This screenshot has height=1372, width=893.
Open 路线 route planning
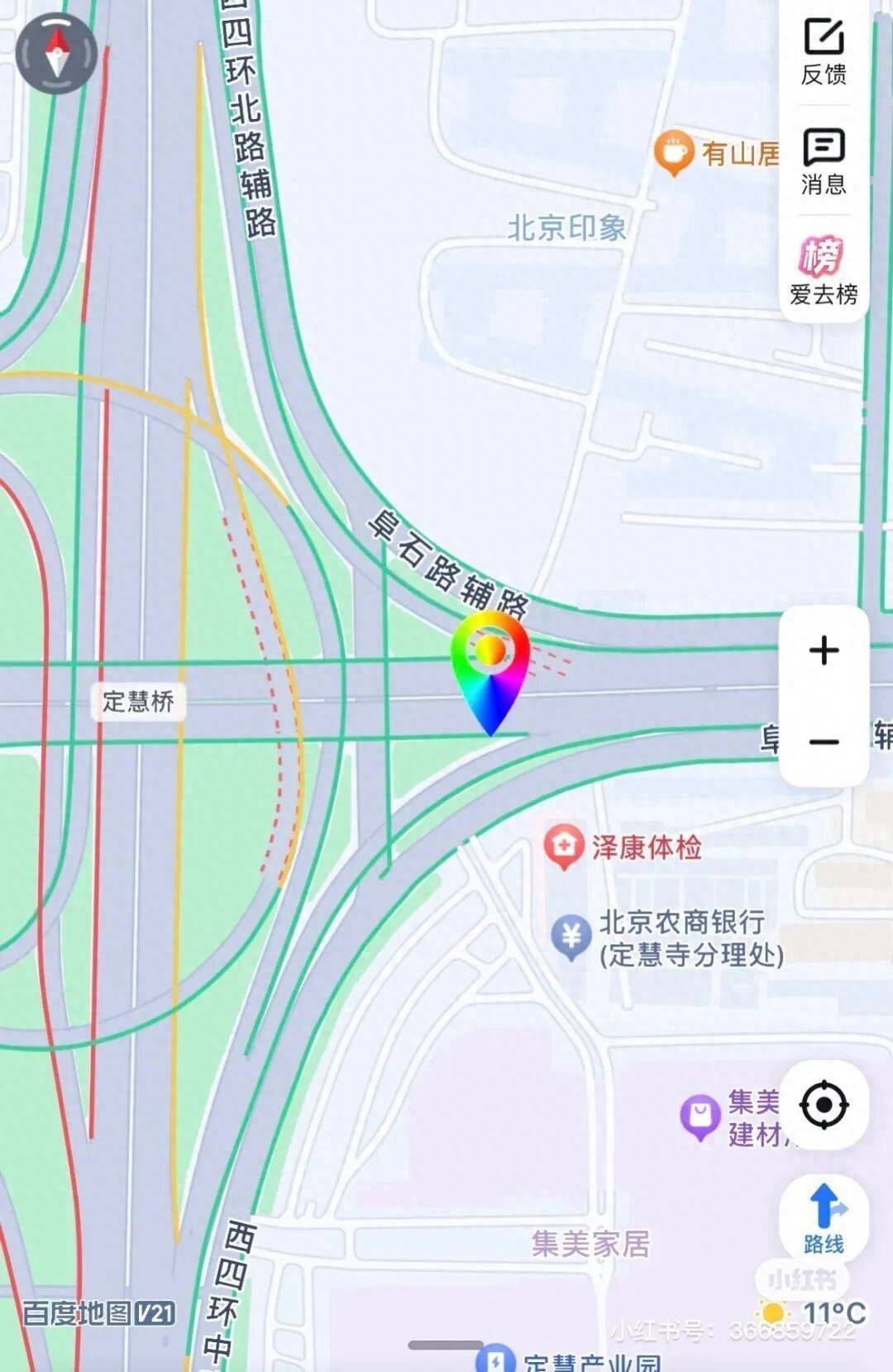click(824, 1219)
